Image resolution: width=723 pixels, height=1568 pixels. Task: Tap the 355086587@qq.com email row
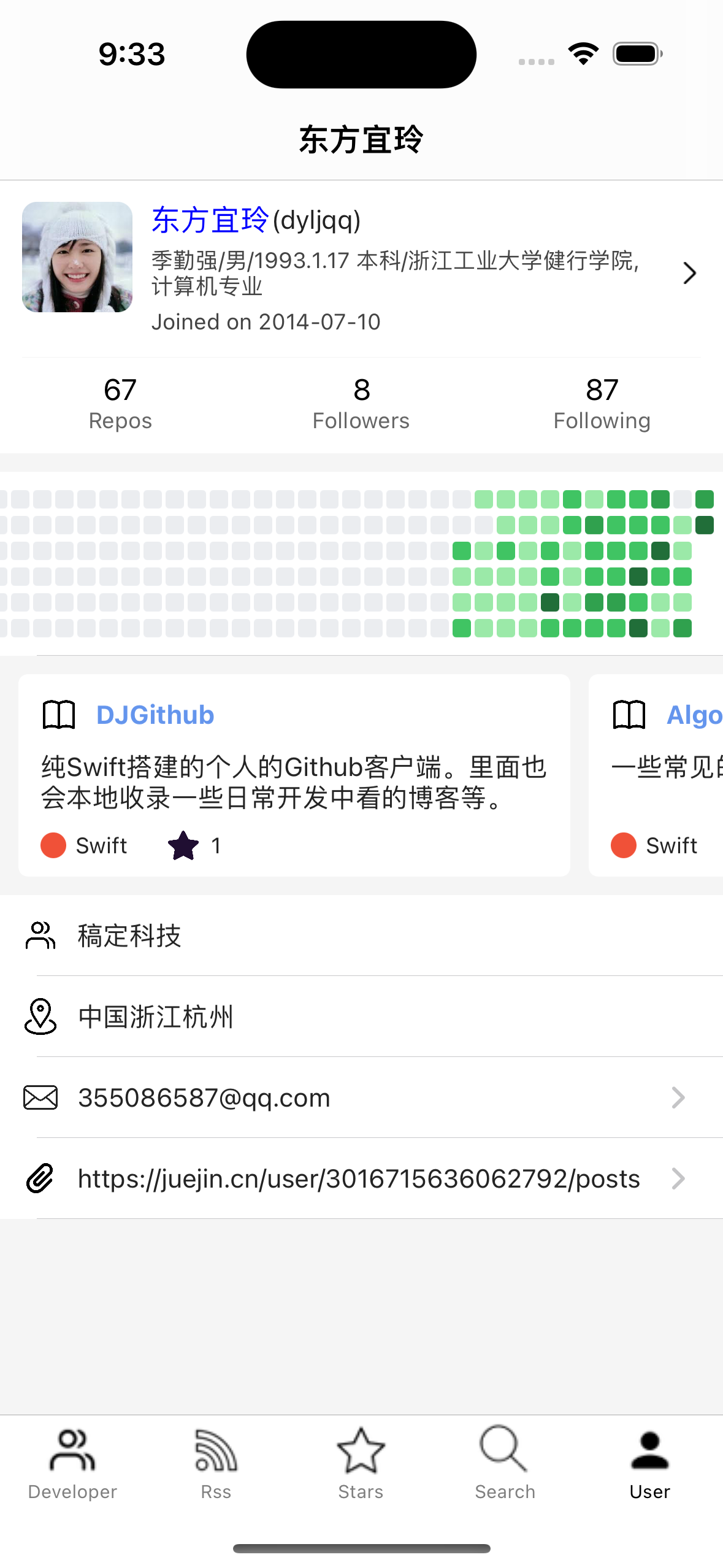(361, 1097)
